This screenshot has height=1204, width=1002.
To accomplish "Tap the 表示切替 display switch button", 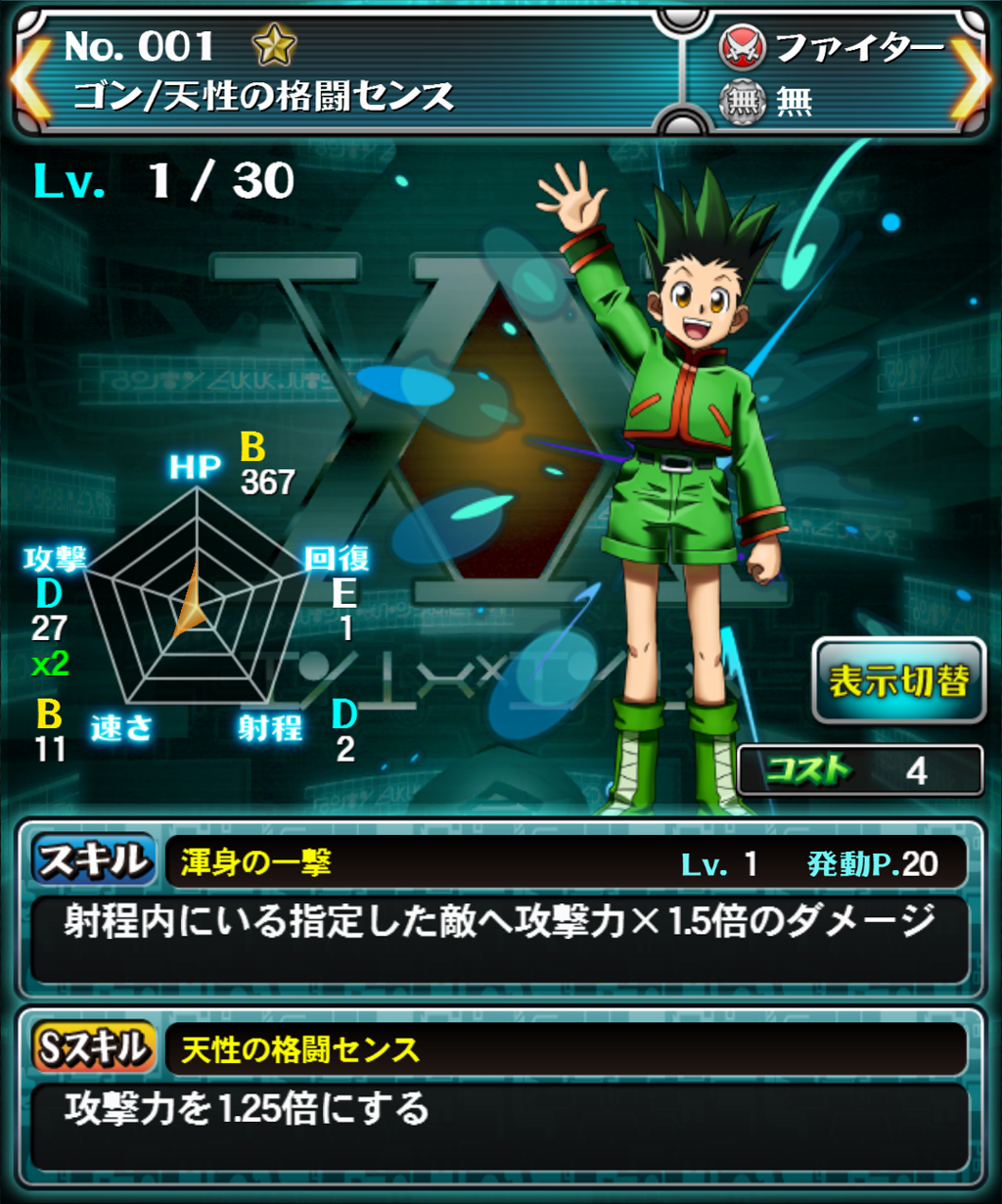I will tap(898, 681).
